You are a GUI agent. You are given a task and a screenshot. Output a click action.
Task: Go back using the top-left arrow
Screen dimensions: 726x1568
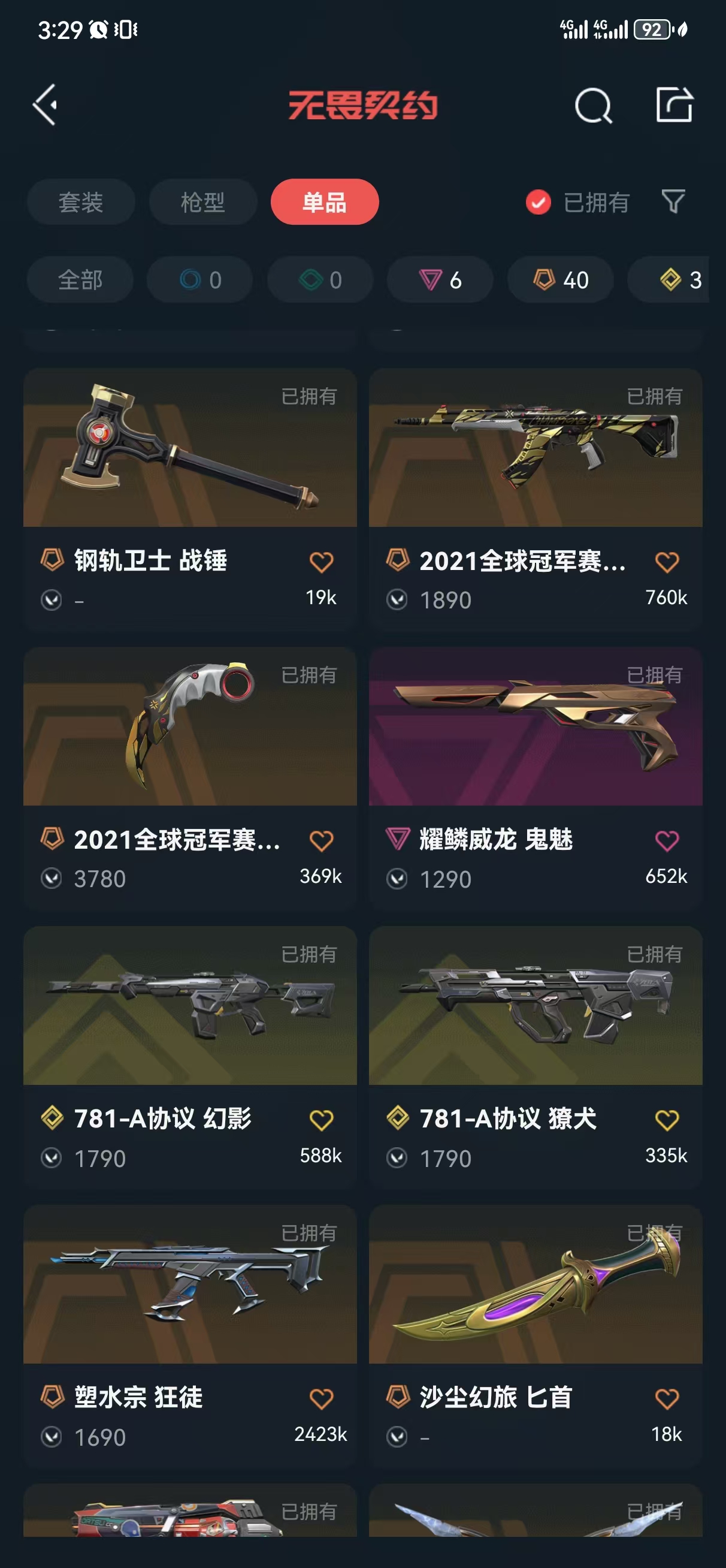click(x=45, y=105)
